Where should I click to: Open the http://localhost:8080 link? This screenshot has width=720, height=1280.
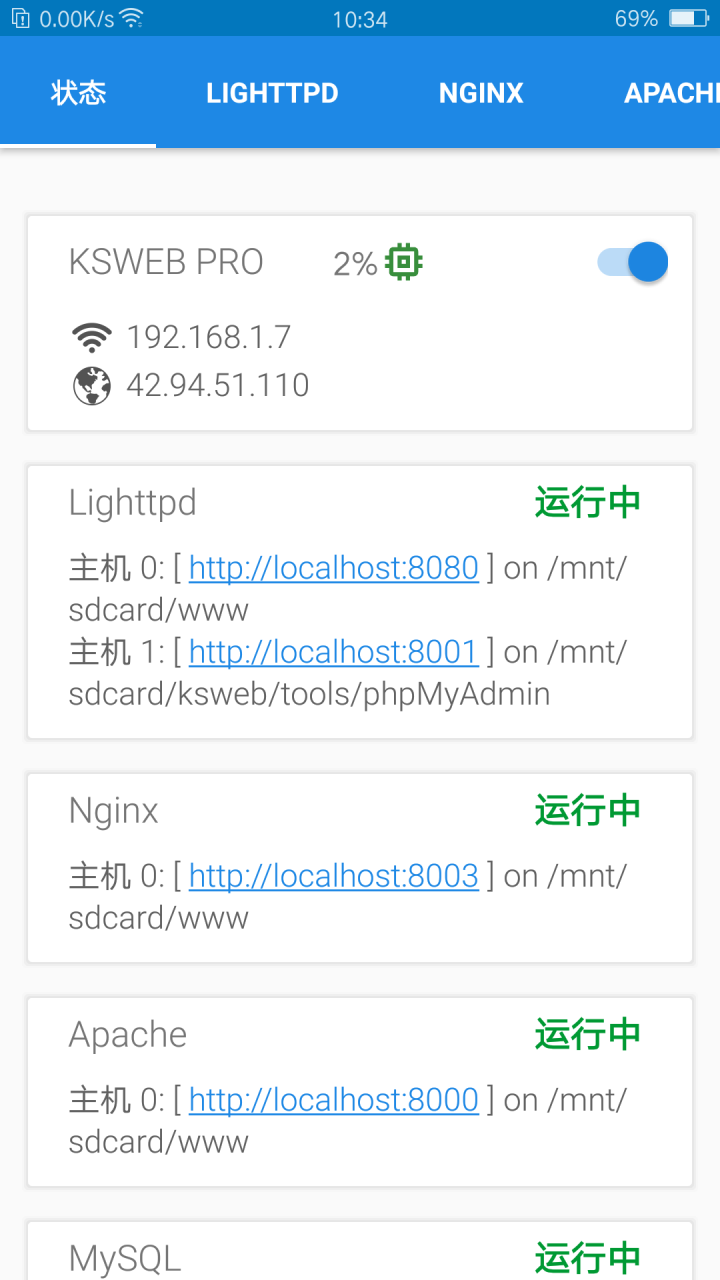coord(334,567)
